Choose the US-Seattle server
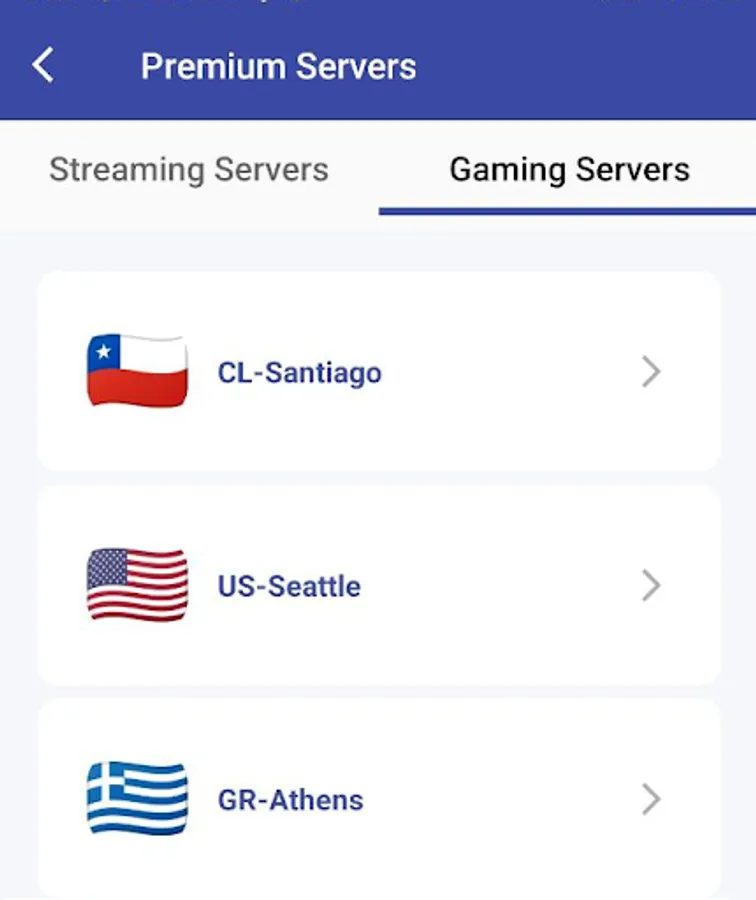The image size is (756, 900). coord(378,585)
